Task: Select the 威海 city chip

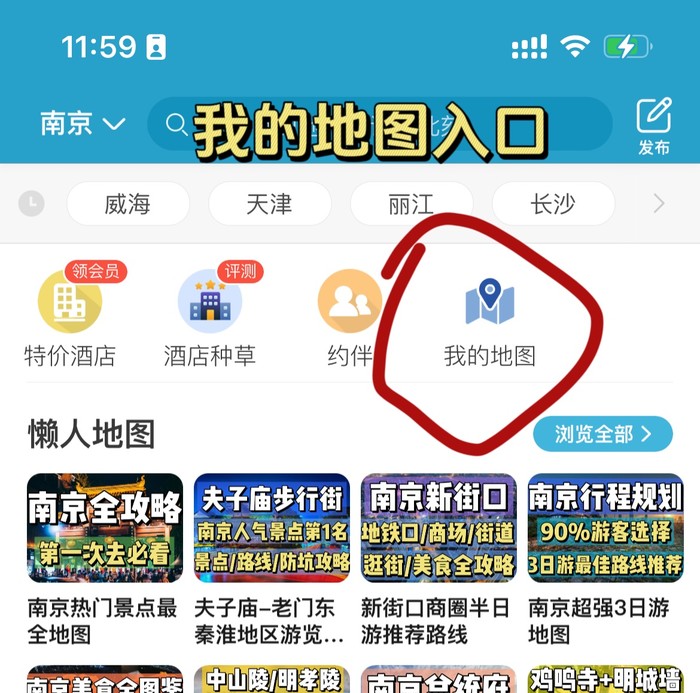Action: [x=128, y=204]
